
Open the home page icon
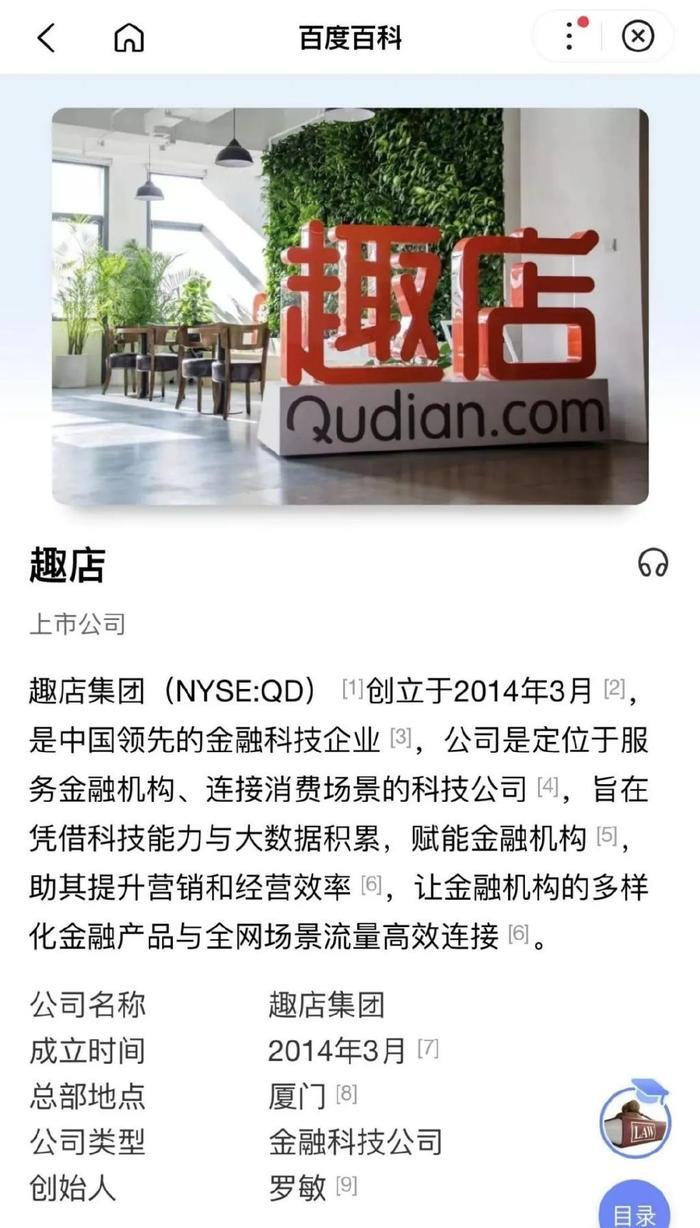tap(129, 38)
